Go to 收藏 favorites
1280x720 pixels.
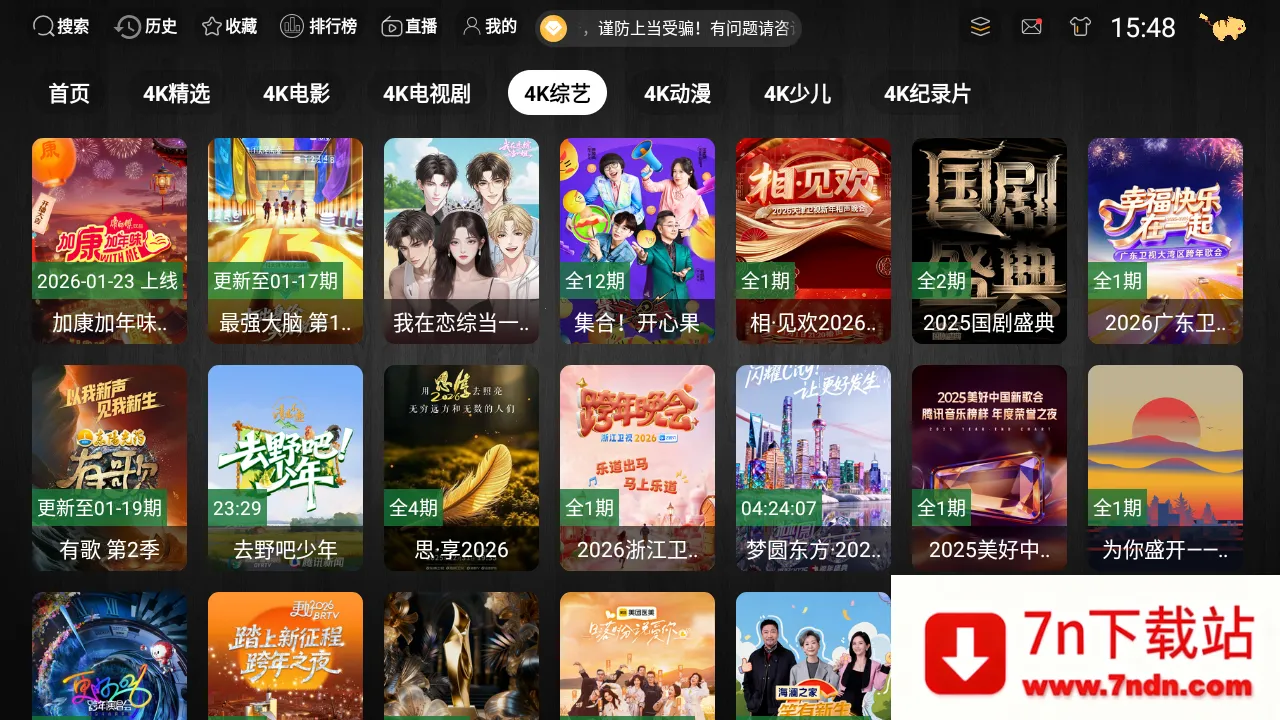coord(229,27)
